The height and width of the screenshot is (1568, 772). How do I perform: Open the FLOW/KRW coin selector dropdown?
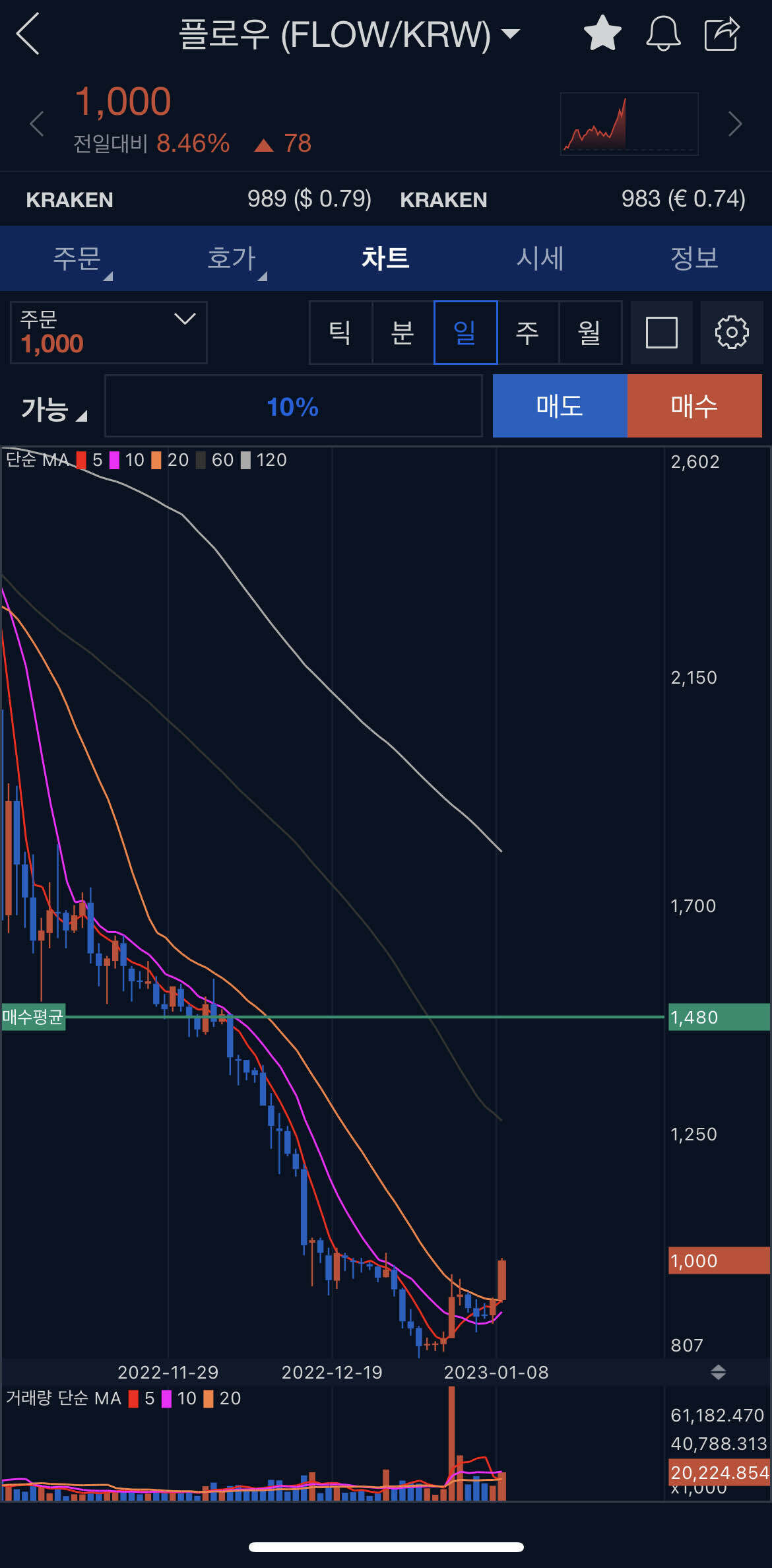pyautogui.click(x=350, y=34)
